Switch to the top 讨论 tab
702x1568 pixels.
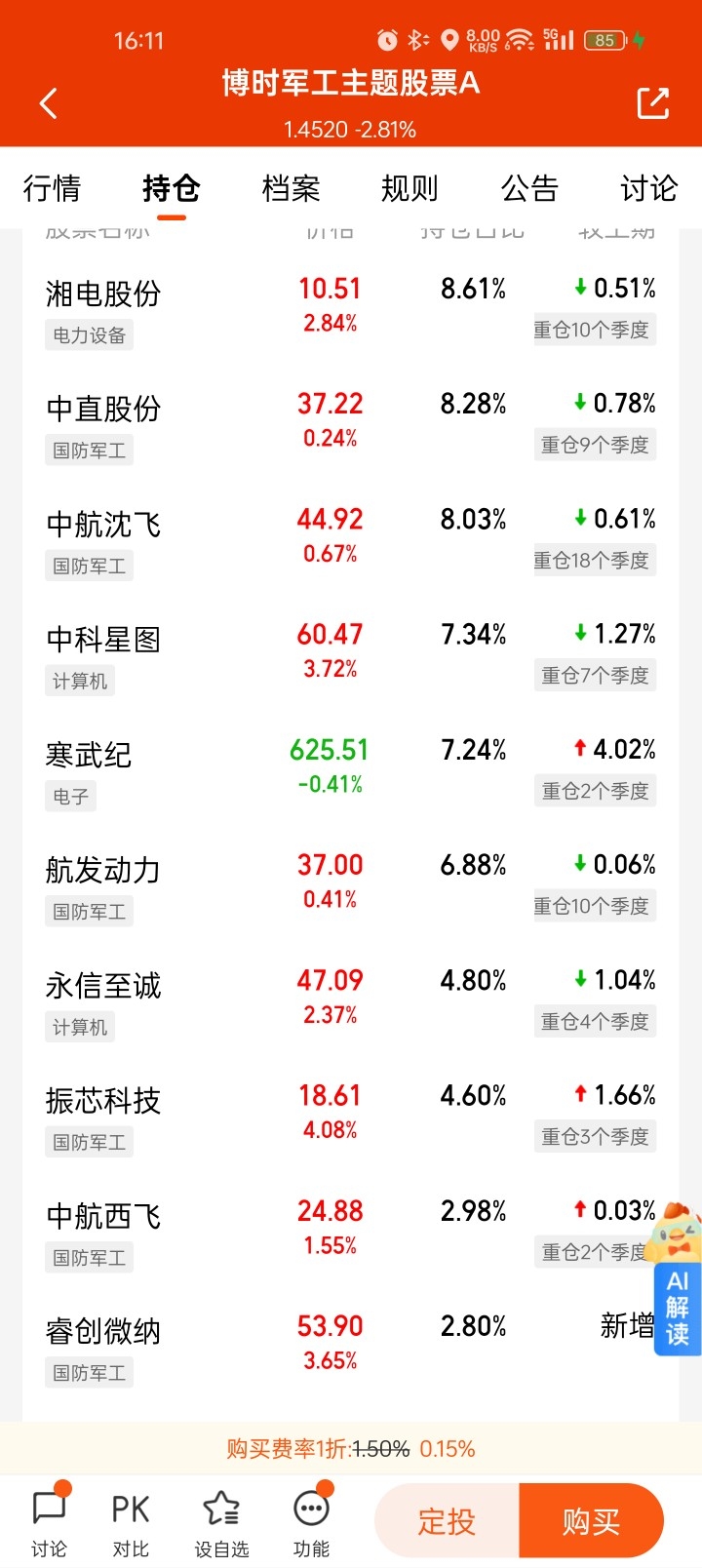[x=648, y=188]
